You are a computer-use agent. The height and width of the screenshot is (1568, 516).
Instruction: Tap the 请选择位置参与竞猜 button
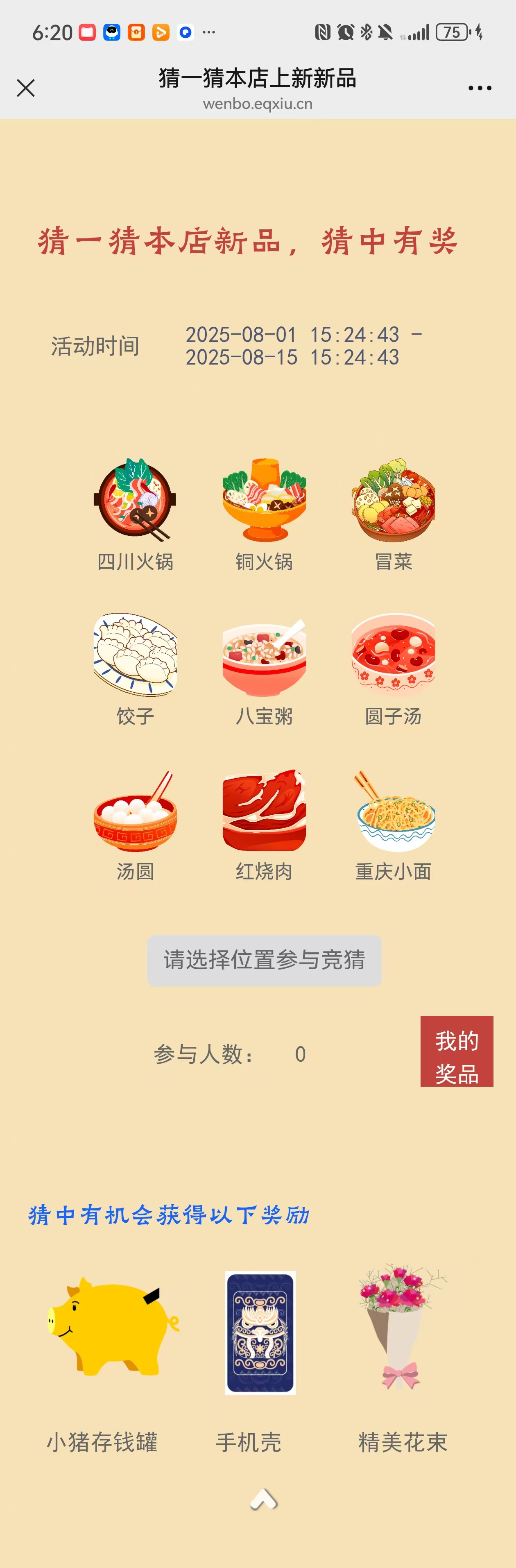[x=264, y=960]
